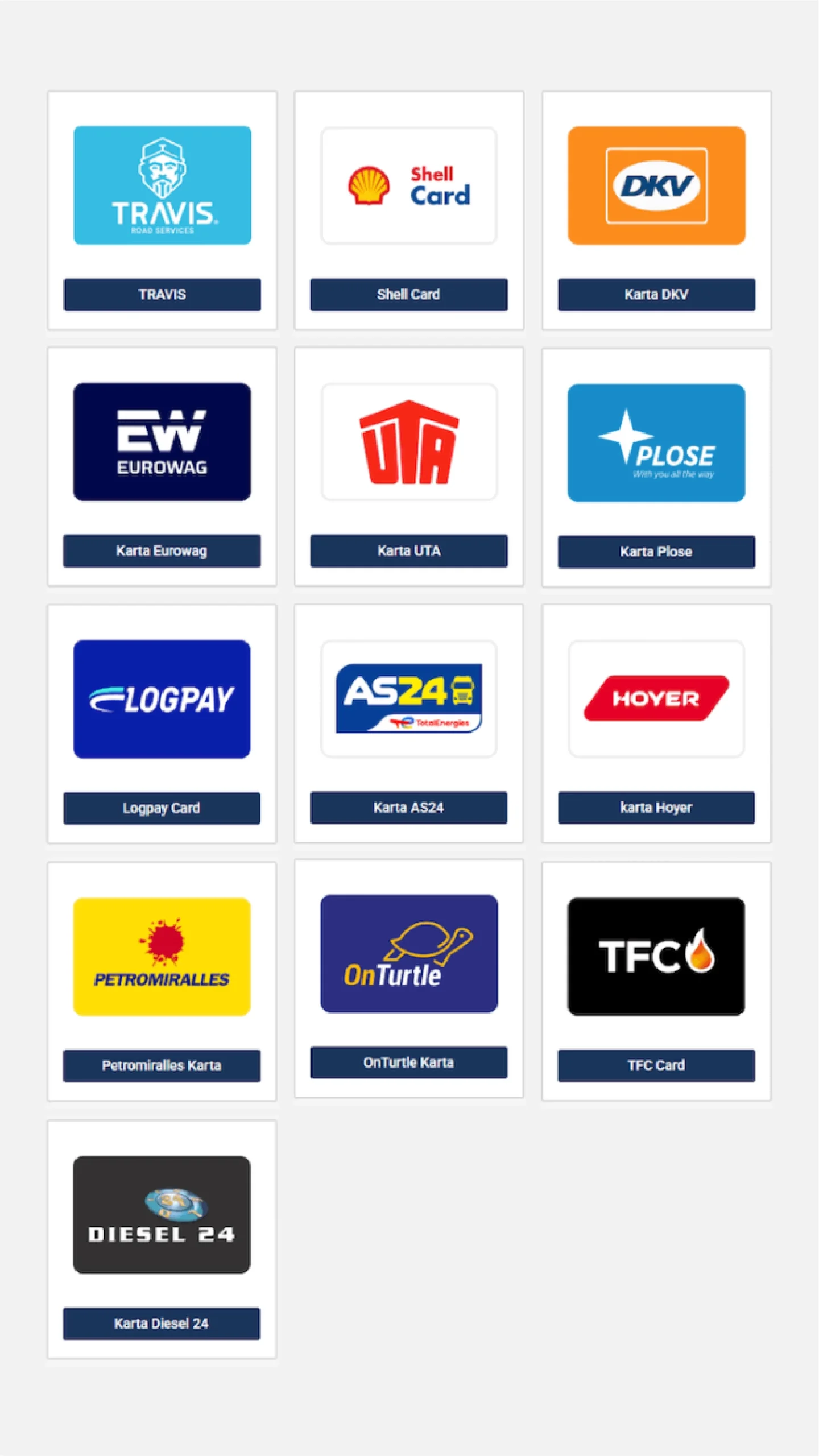The height and width of the screenshot is (1456, 819).
Task: Select the TRAVIS card button
Action: tap(162, 294)
